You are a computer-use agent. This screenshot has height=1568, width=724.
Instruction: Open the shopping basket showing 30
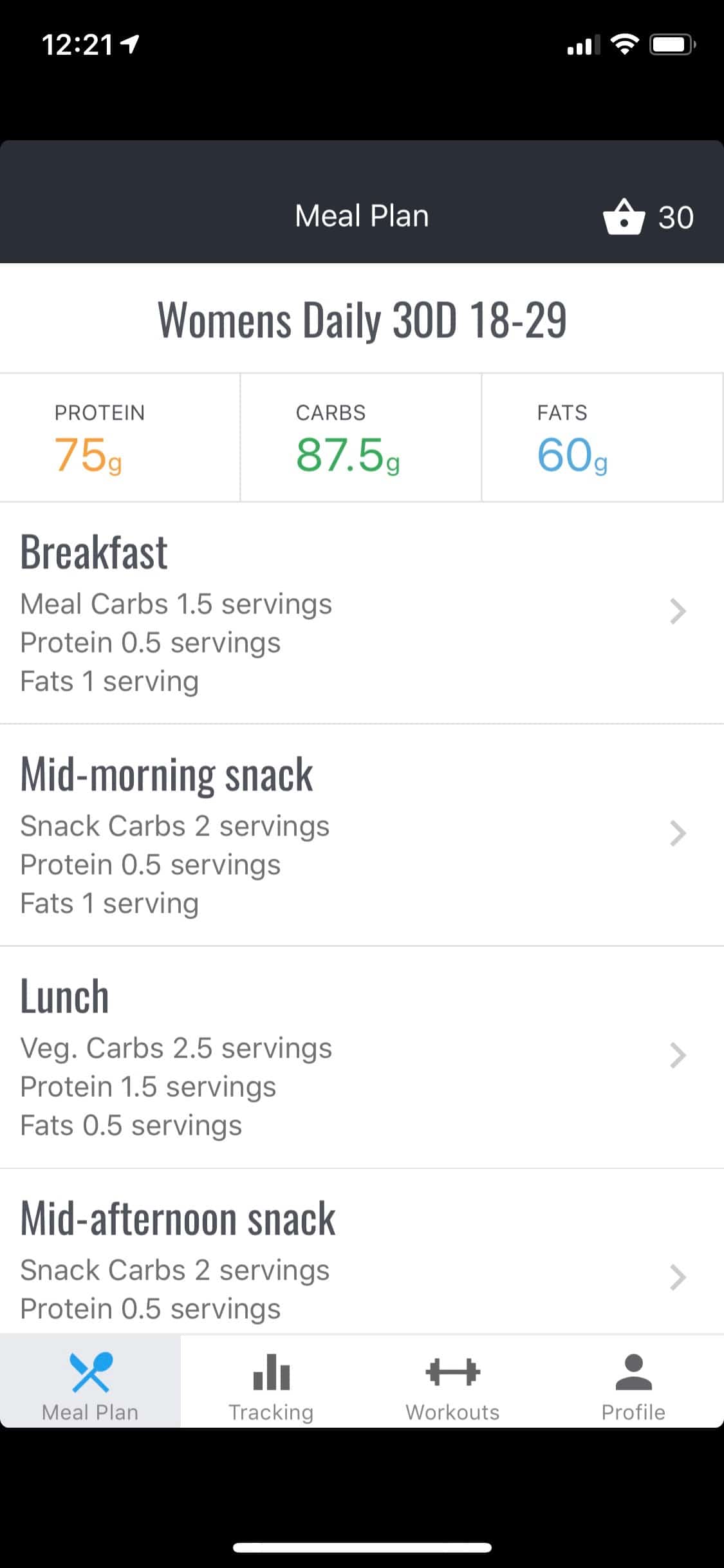(648, 217)
